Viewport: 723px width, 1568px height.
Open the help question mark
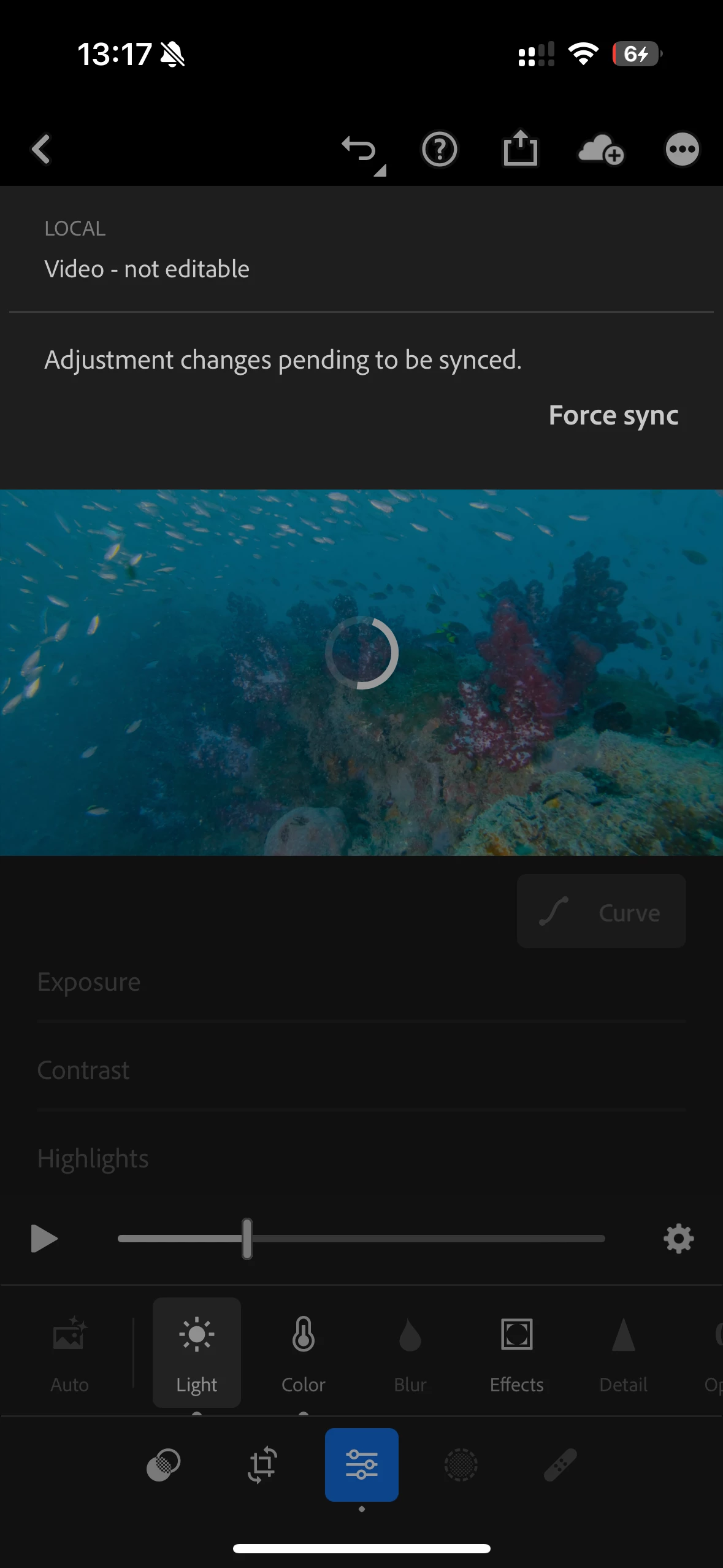click(440, 150)
